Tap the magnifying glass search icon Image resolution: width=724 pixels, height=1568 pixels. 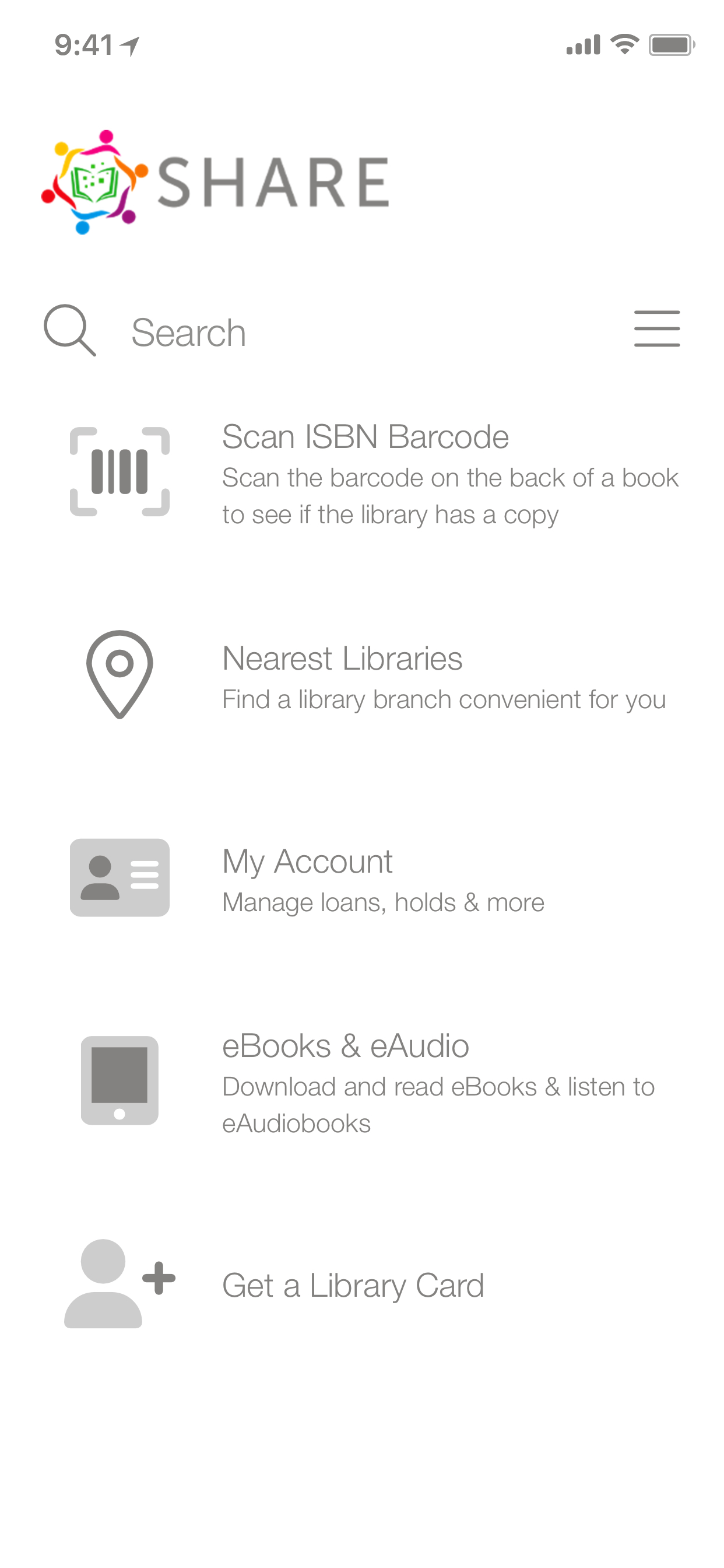pos(69,330)
